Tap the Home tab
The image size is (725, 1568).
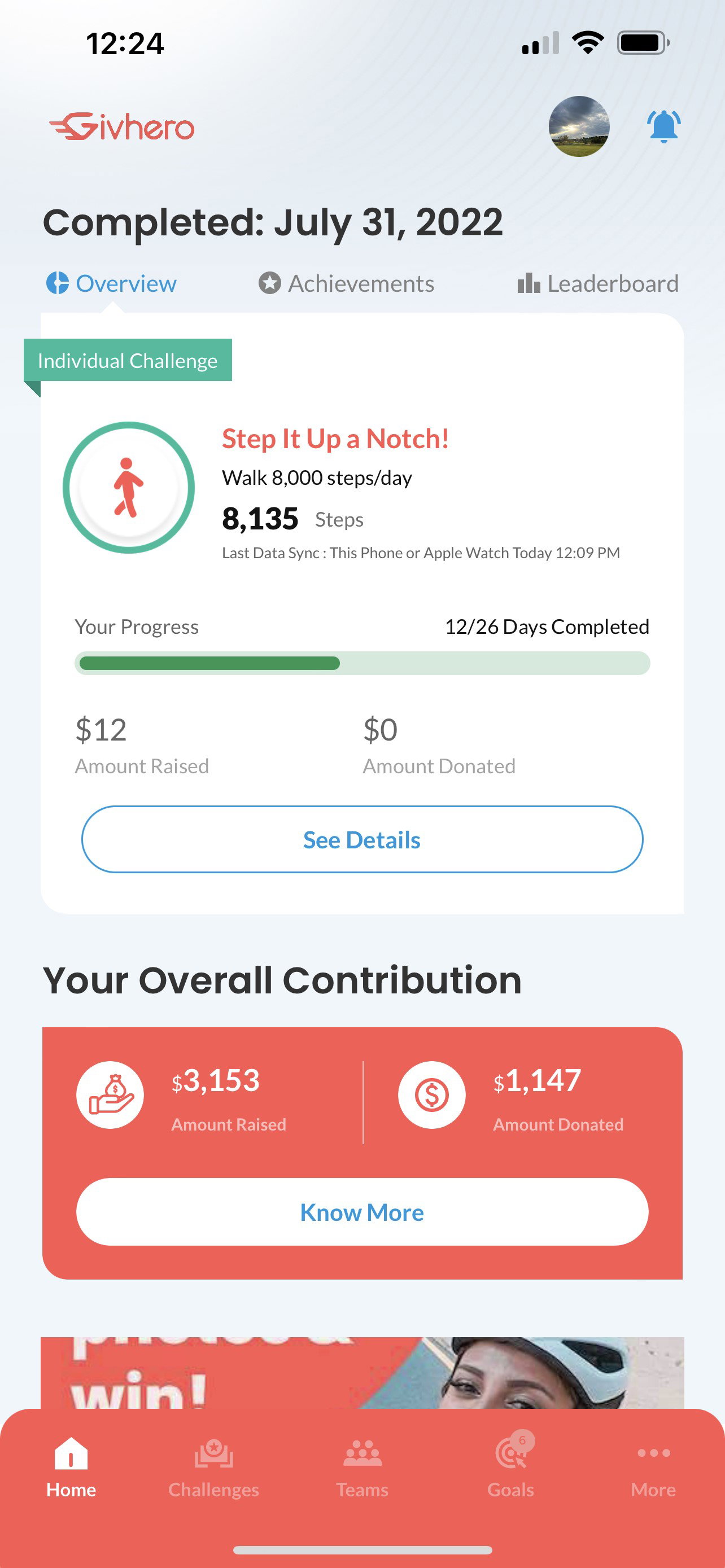click(x=71, y=1468)
